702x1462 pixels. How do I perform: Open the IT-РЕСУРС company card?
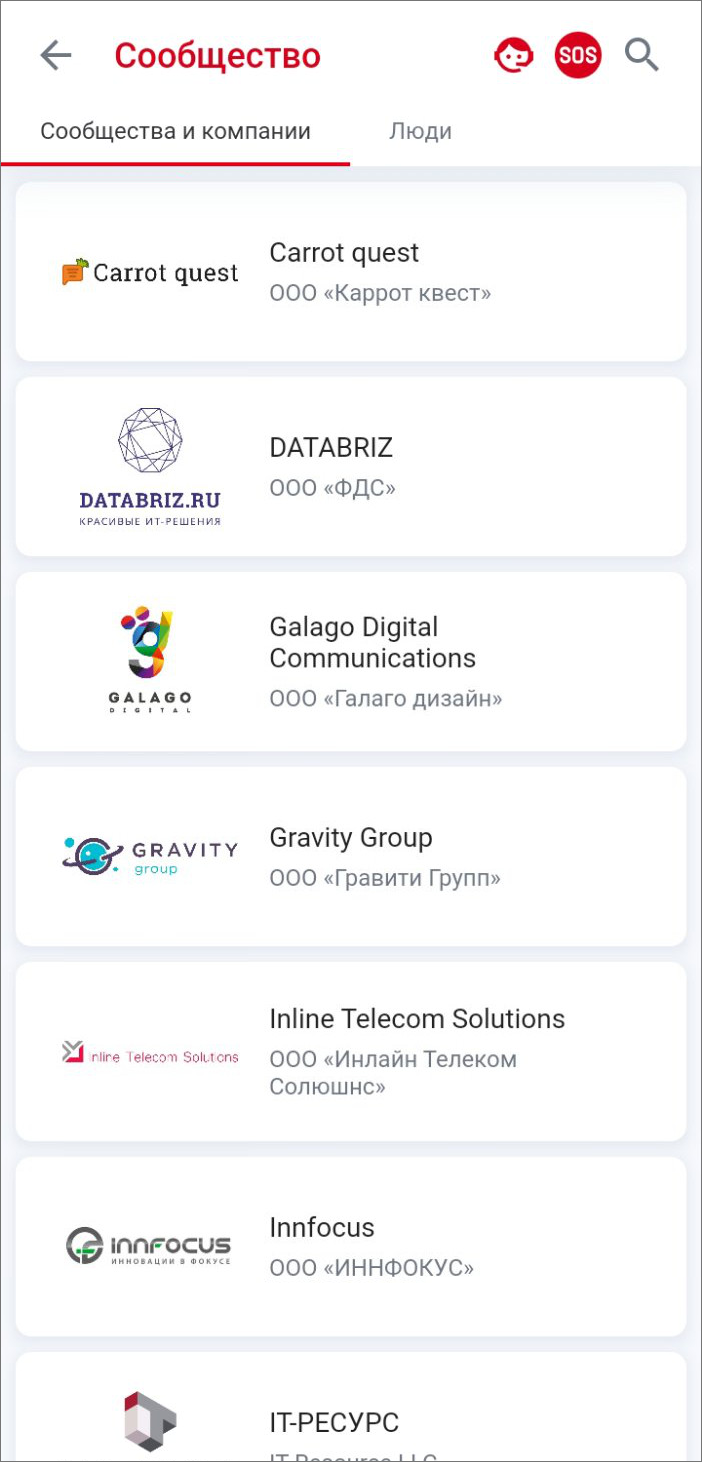tap(351, 1420)
